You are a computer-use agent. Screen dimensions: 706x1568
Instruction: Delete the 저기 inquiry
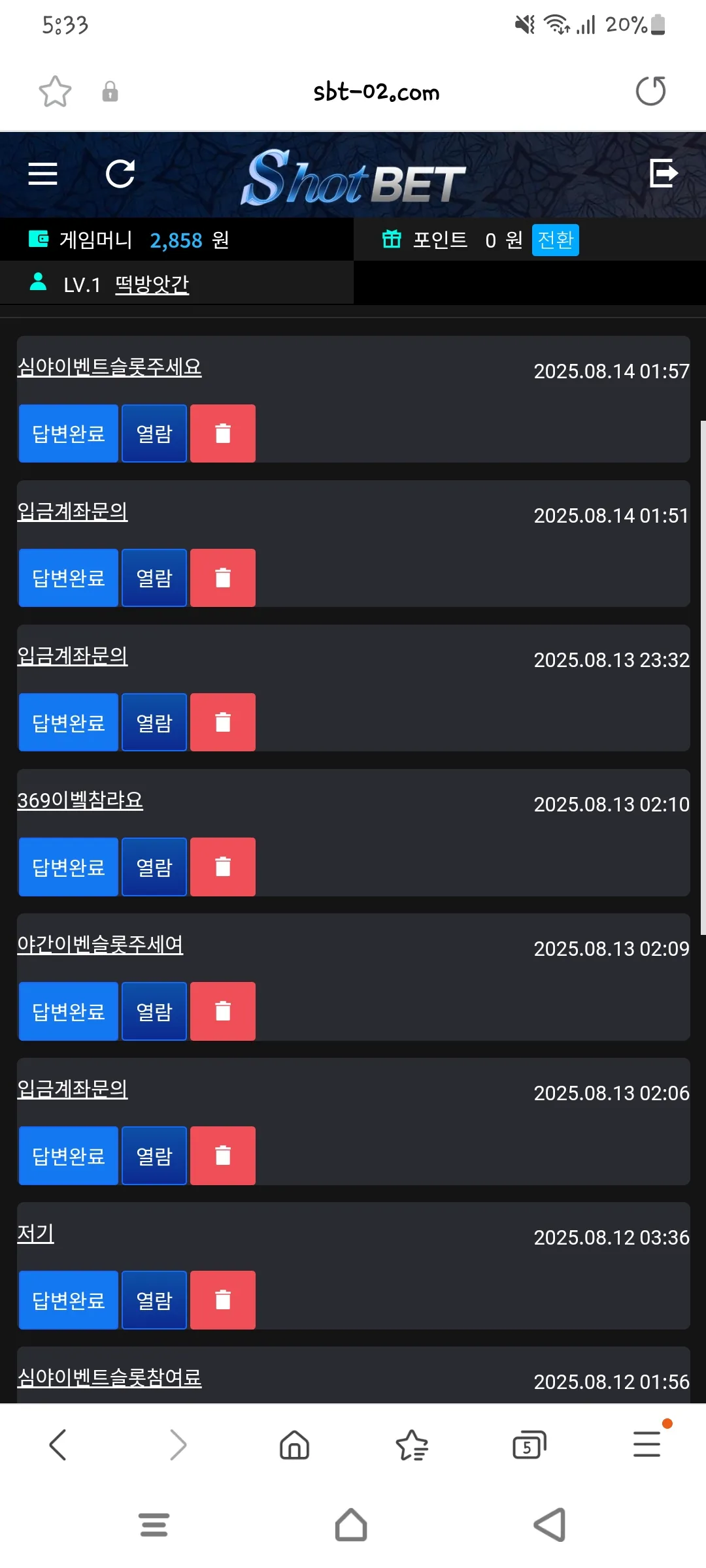tap(223, 1299)
